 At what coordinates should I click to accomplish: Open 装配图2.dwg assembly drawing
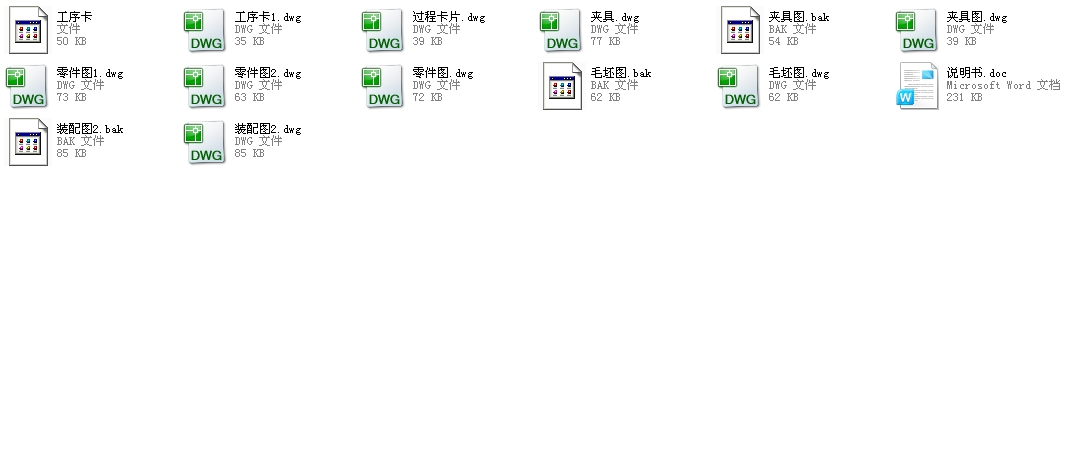click(205, 142)
